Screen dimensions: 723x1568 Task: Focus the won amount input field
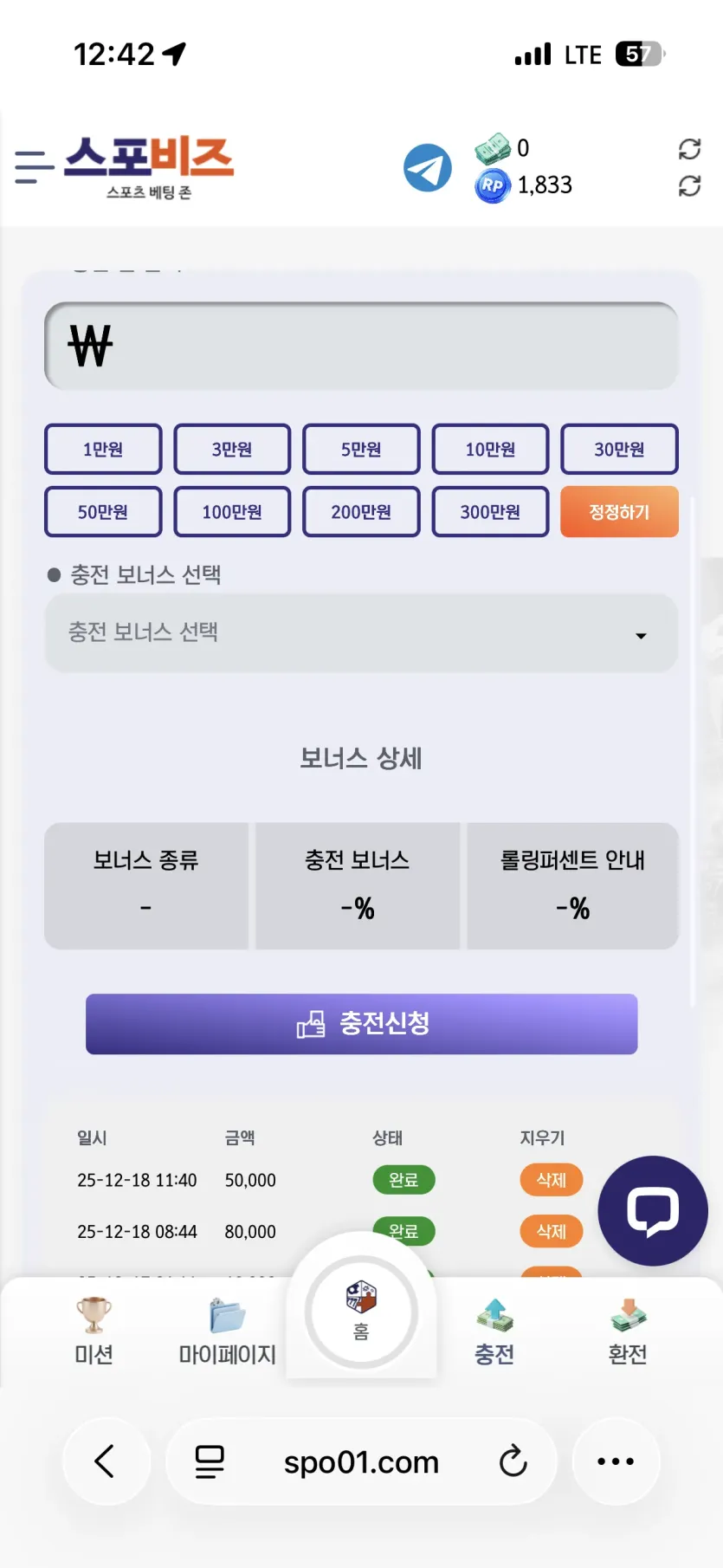click(361, 346)
